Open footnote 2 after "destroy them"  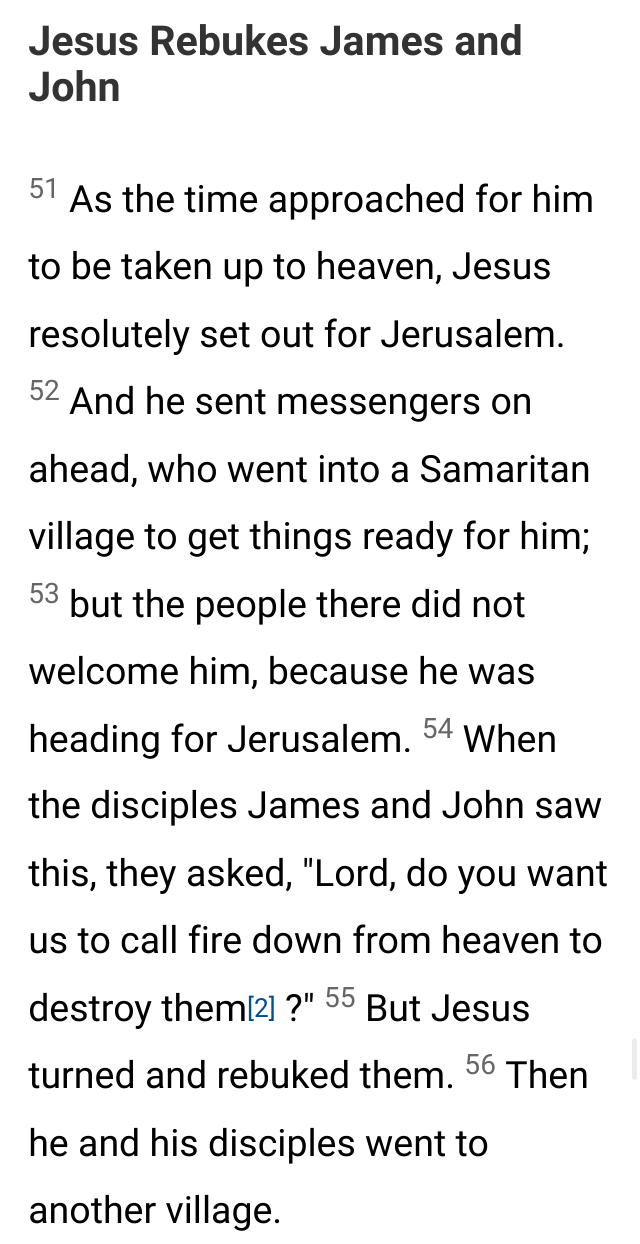point(261,1008)
